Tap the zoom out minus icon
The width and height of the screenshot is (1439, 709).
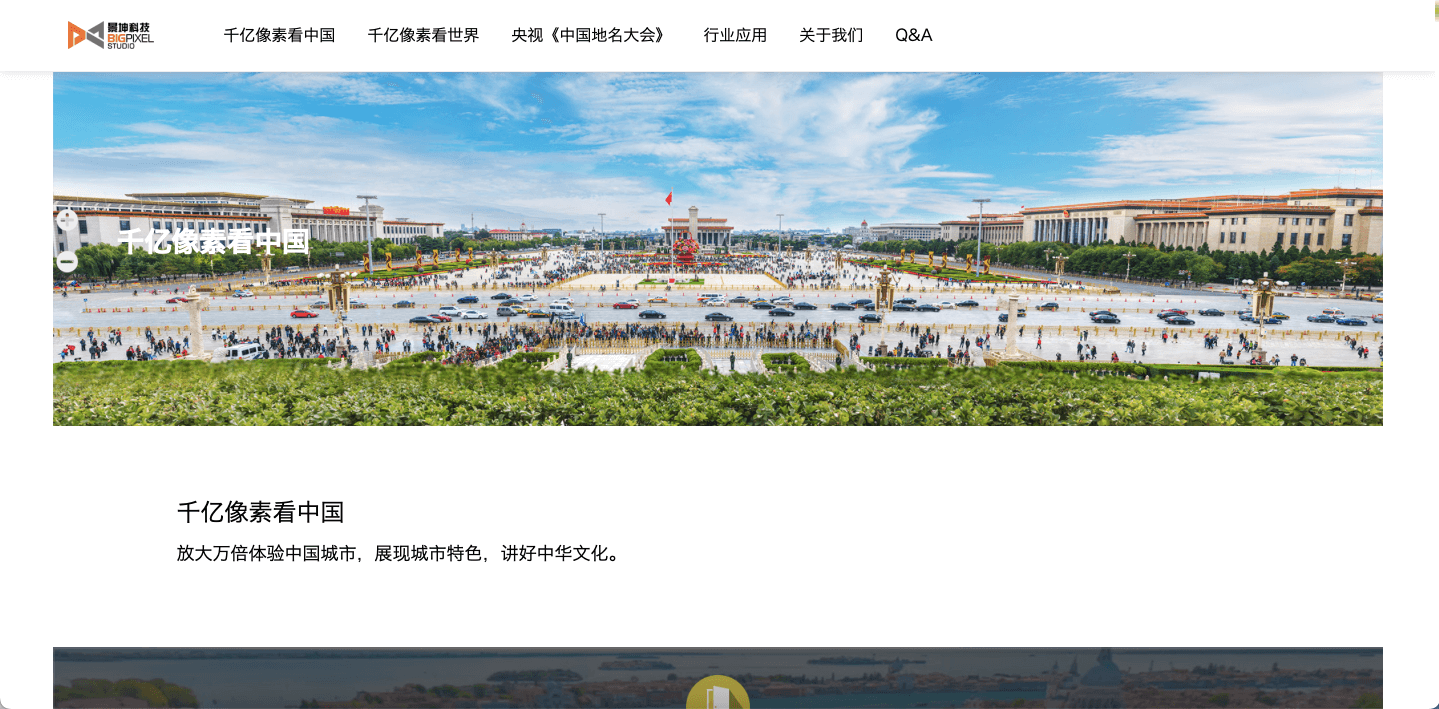coord(67,262)
